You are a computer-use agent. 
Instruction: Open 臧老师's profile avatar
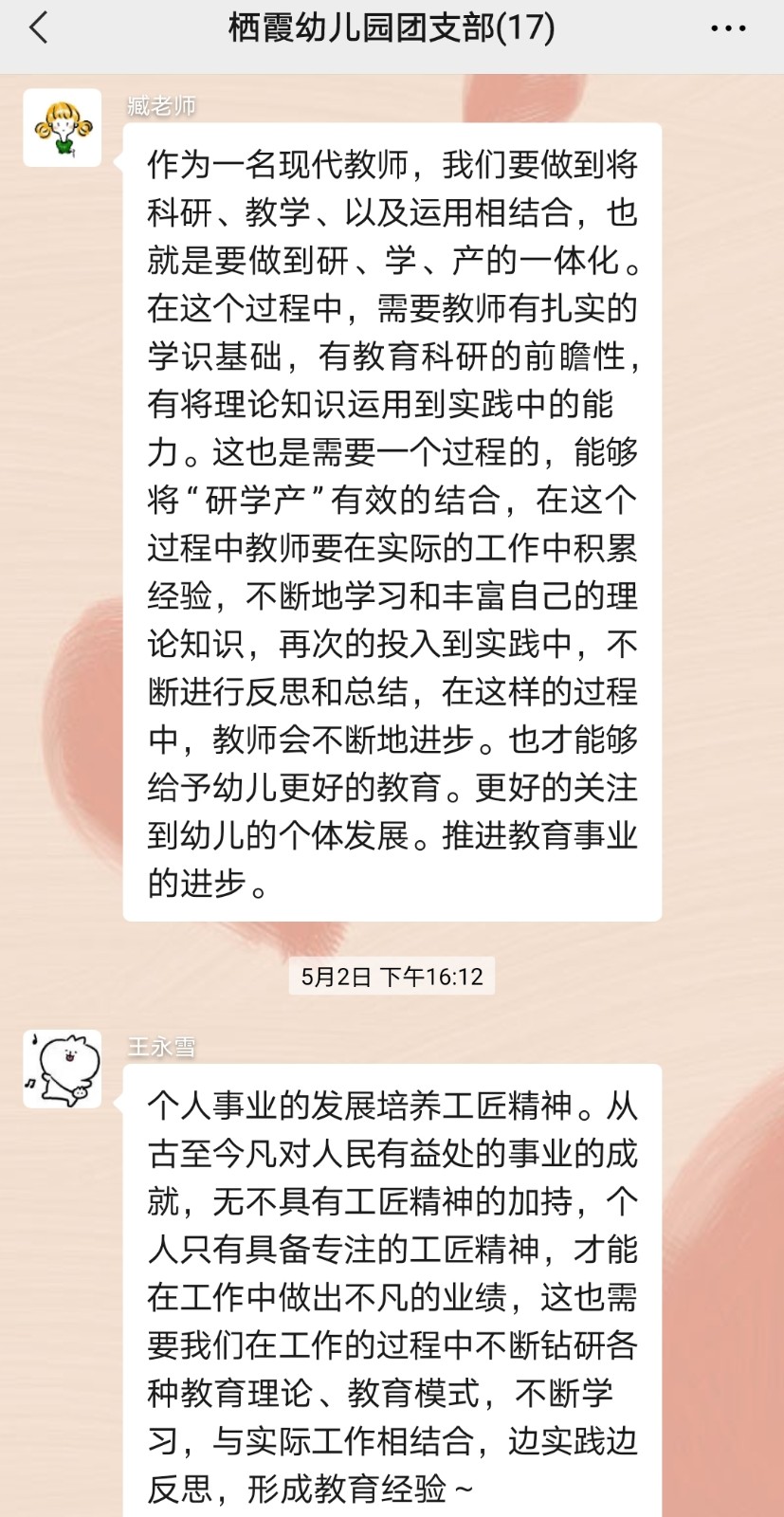pos(63,128)
